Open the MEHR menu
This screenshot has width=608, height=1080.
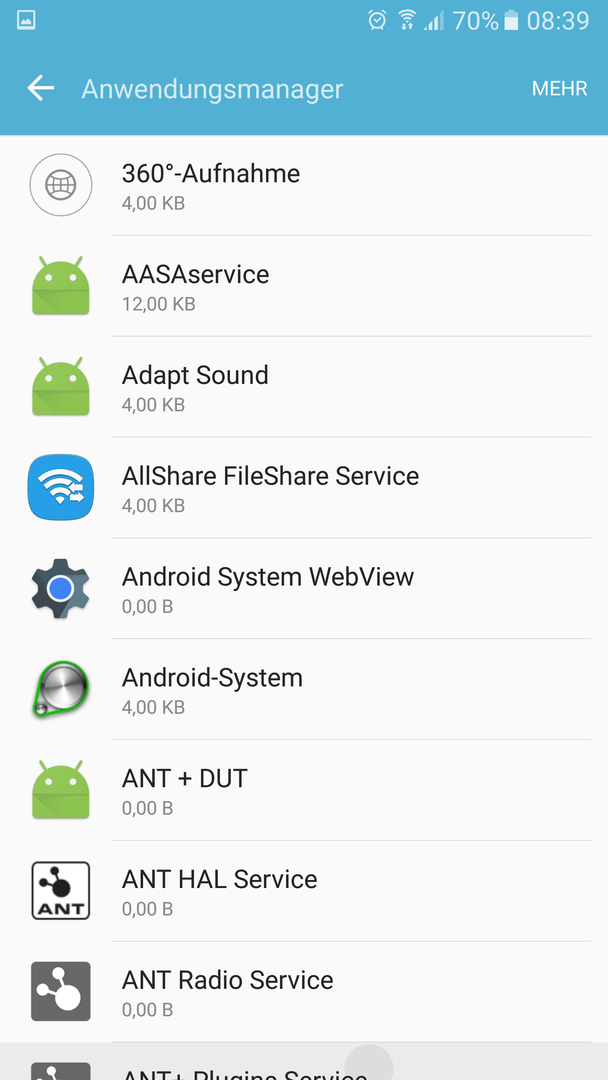click(559, 89)
